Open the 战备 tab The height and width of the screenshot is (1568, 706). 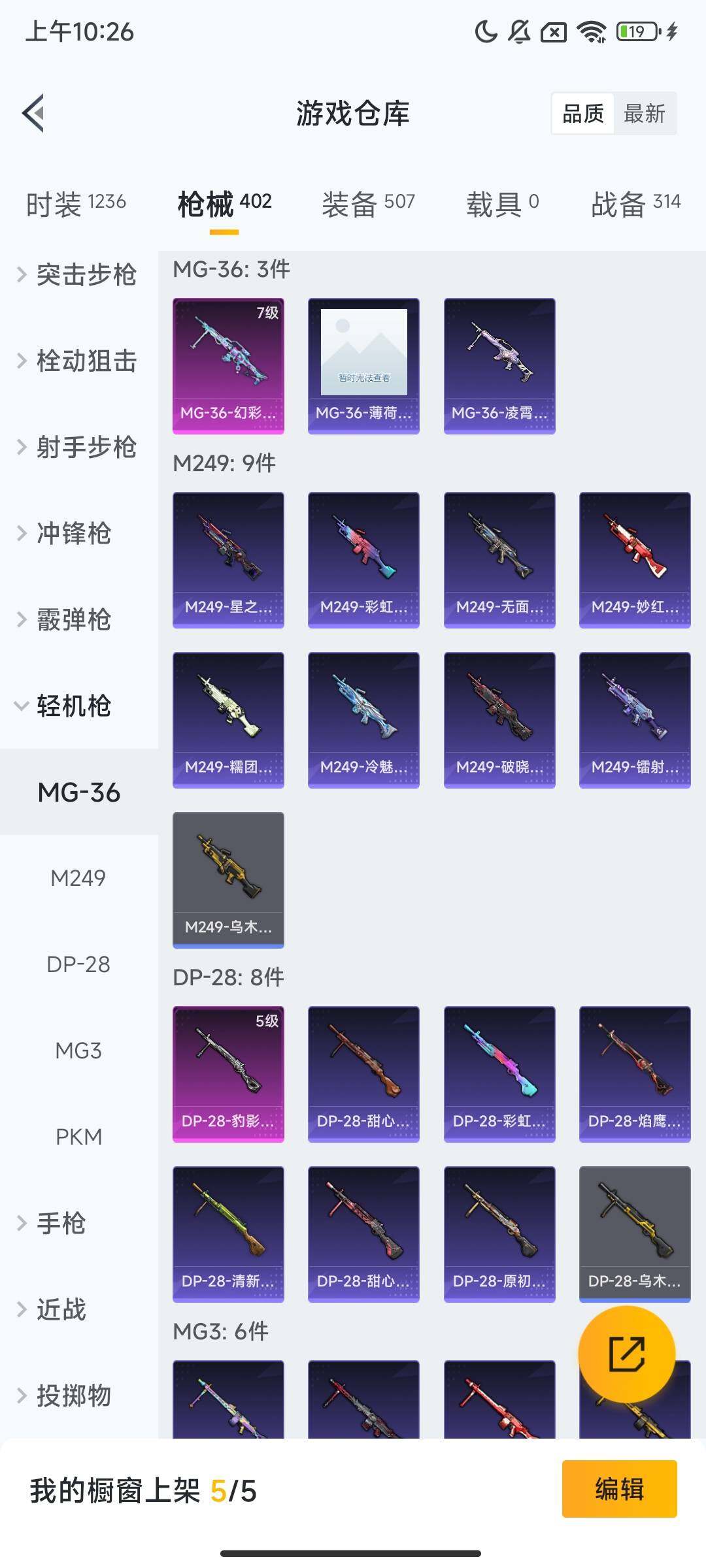point(635,204)
